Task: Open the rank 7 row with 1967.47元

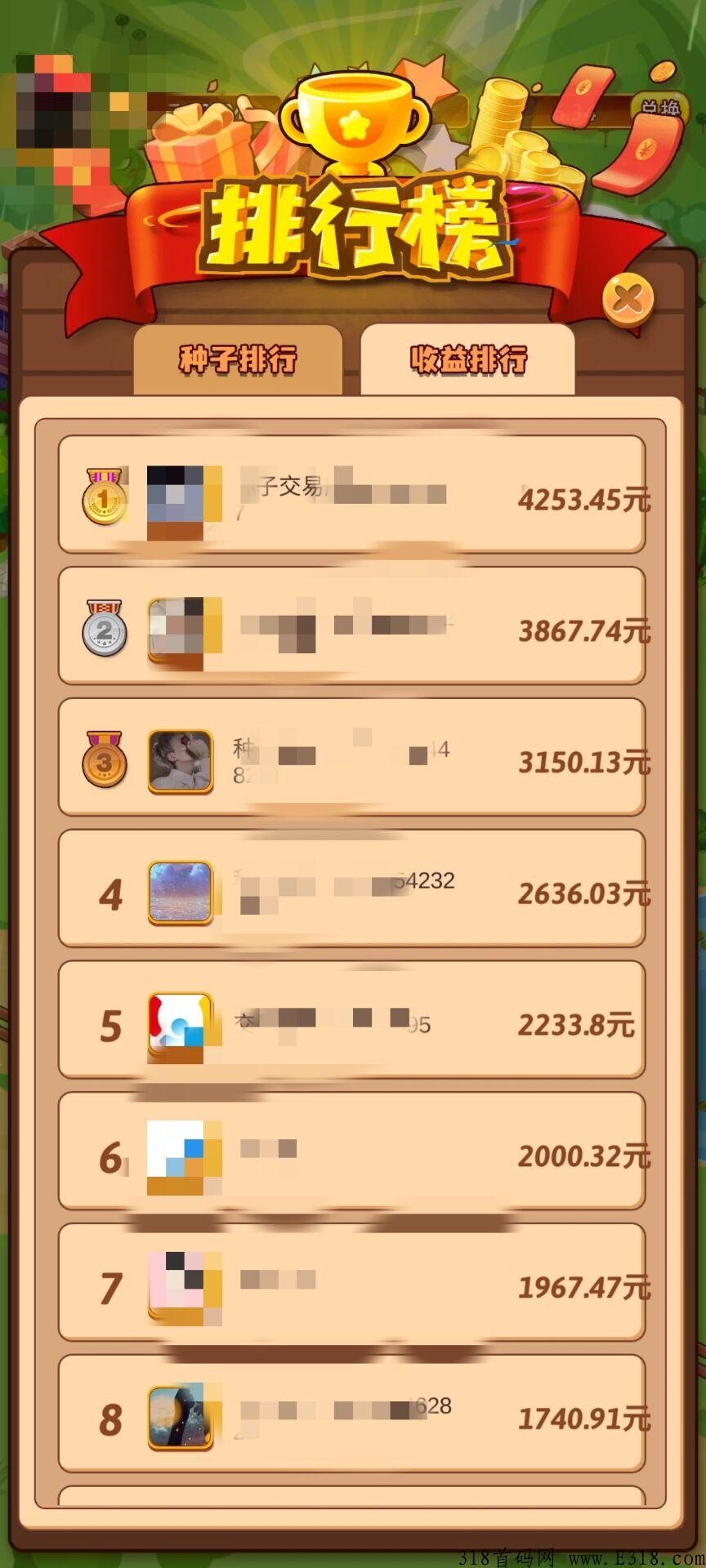Action: click(351, 1282)
